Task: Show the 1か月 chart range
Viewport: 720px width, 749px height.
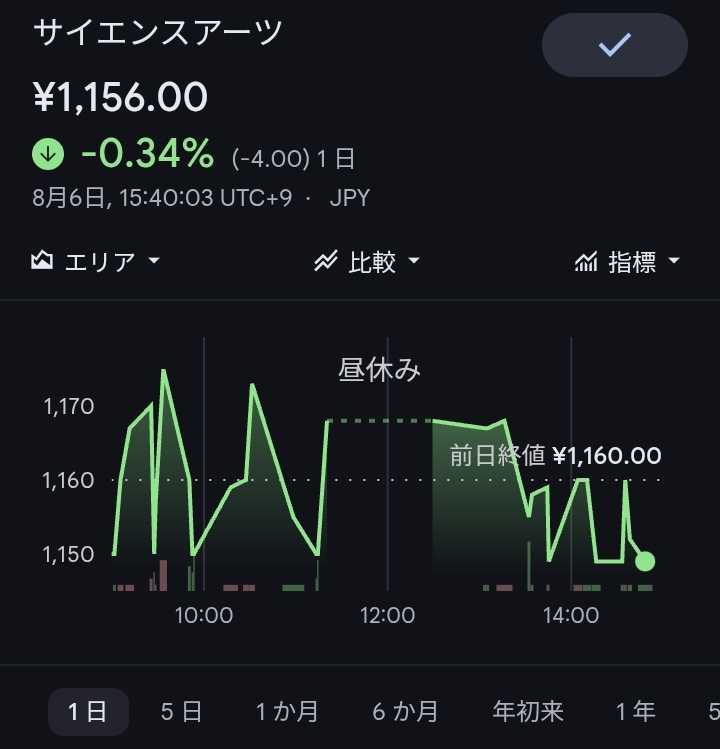Action: 287,712
